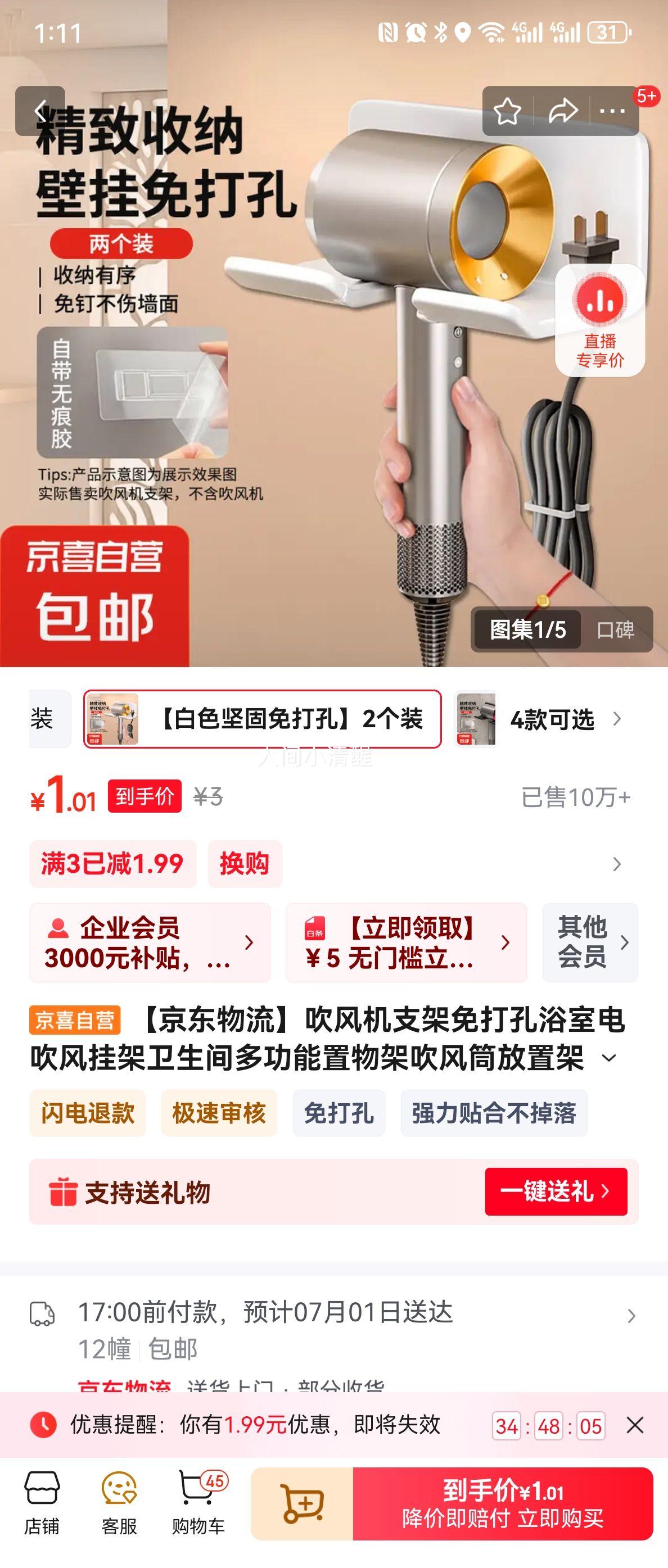Switch to the 口碑 reviews tab on image
668x1568 pixels.
pyautogui.click(x=616, y=629)
